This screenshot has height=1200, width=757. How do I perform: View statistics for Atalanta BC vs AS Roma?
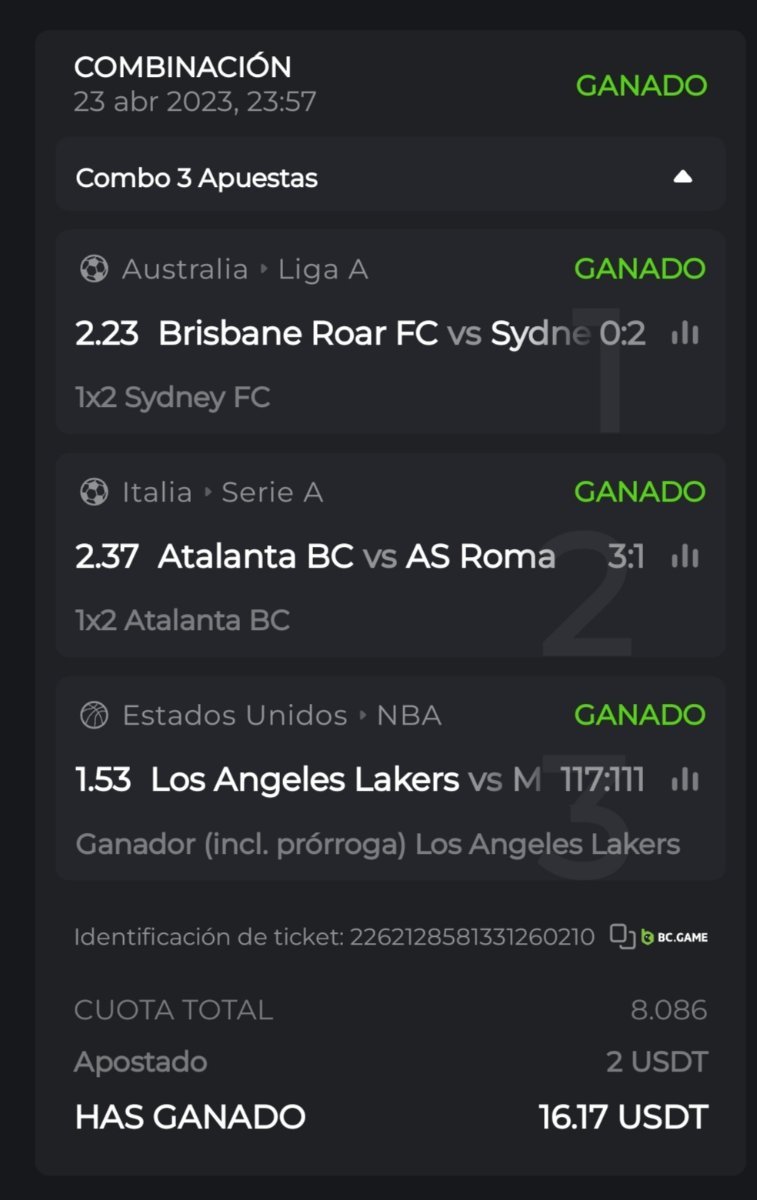point(685,556)
